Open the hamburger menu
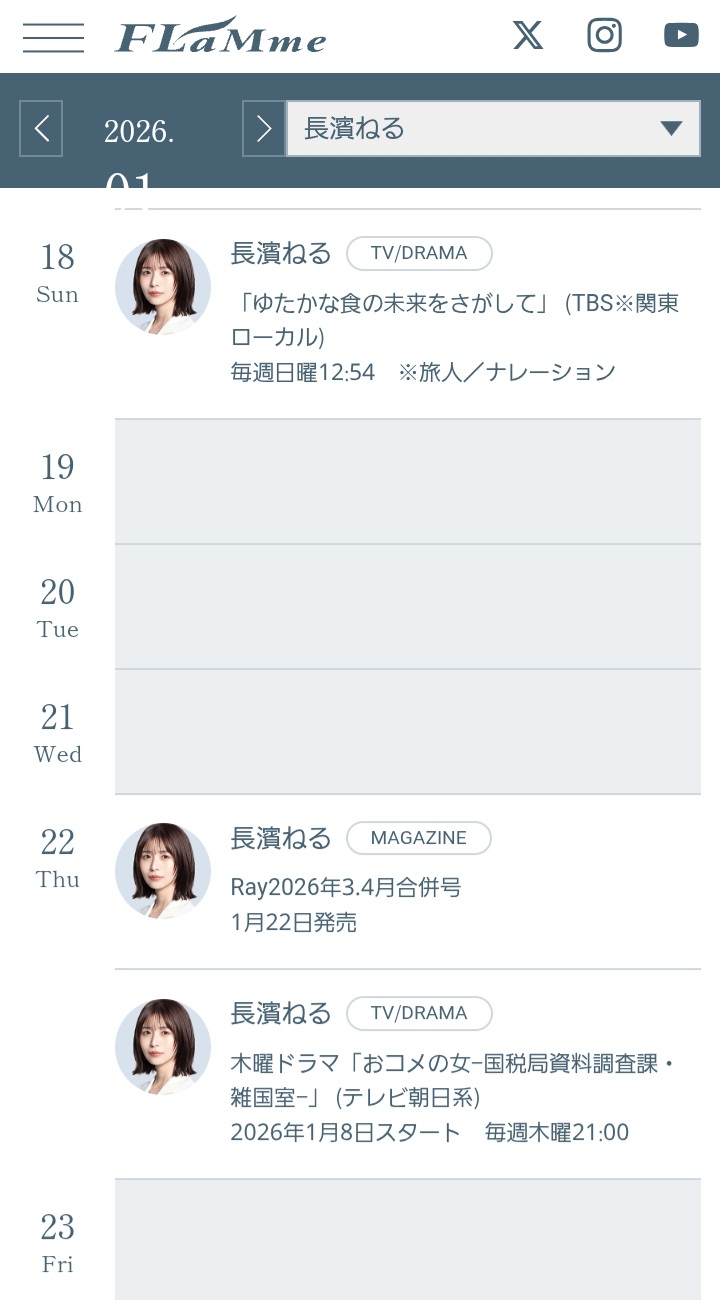This screenshot has height=1300, width=720. click(x=53, y=36)
